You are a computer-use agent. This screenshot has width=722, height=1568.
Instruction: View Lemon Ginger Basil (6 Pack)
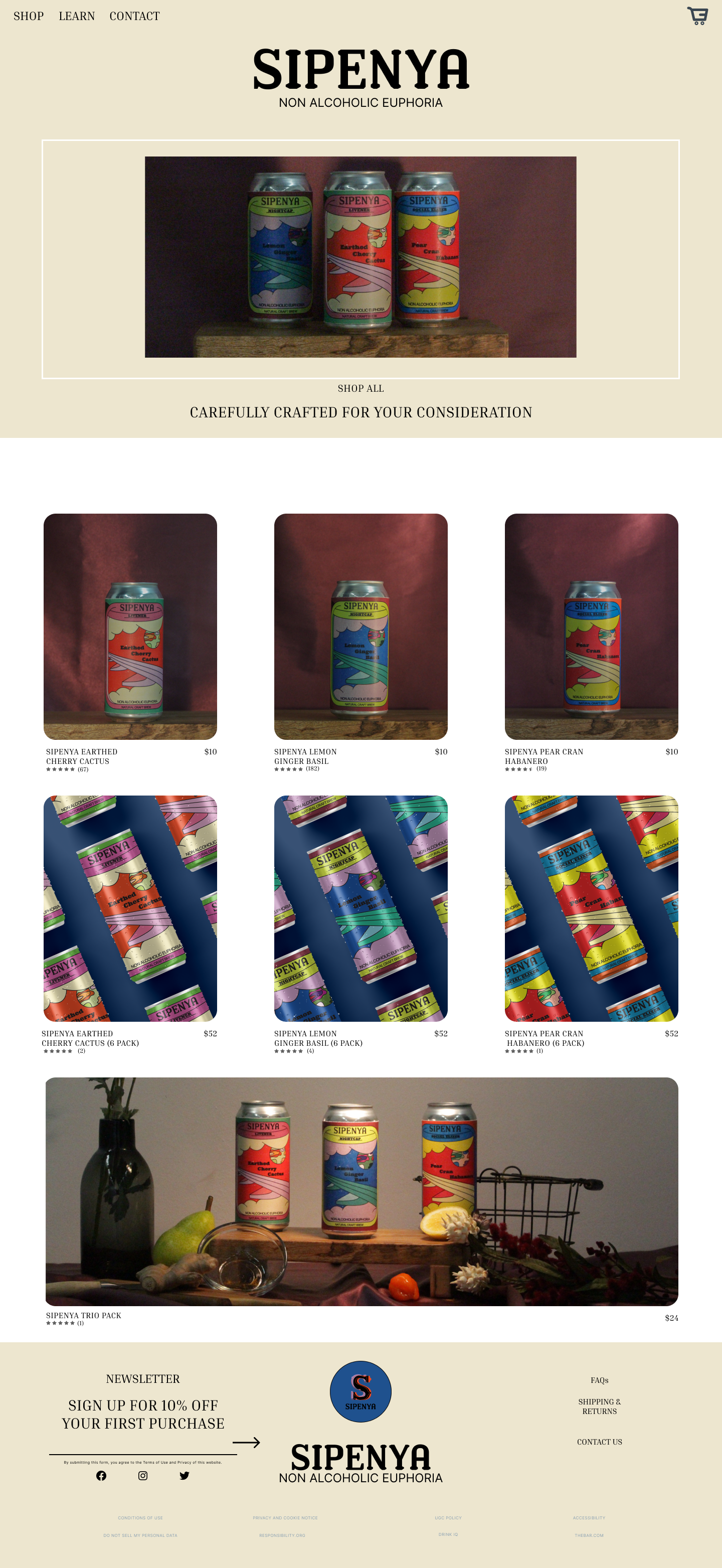360,908
